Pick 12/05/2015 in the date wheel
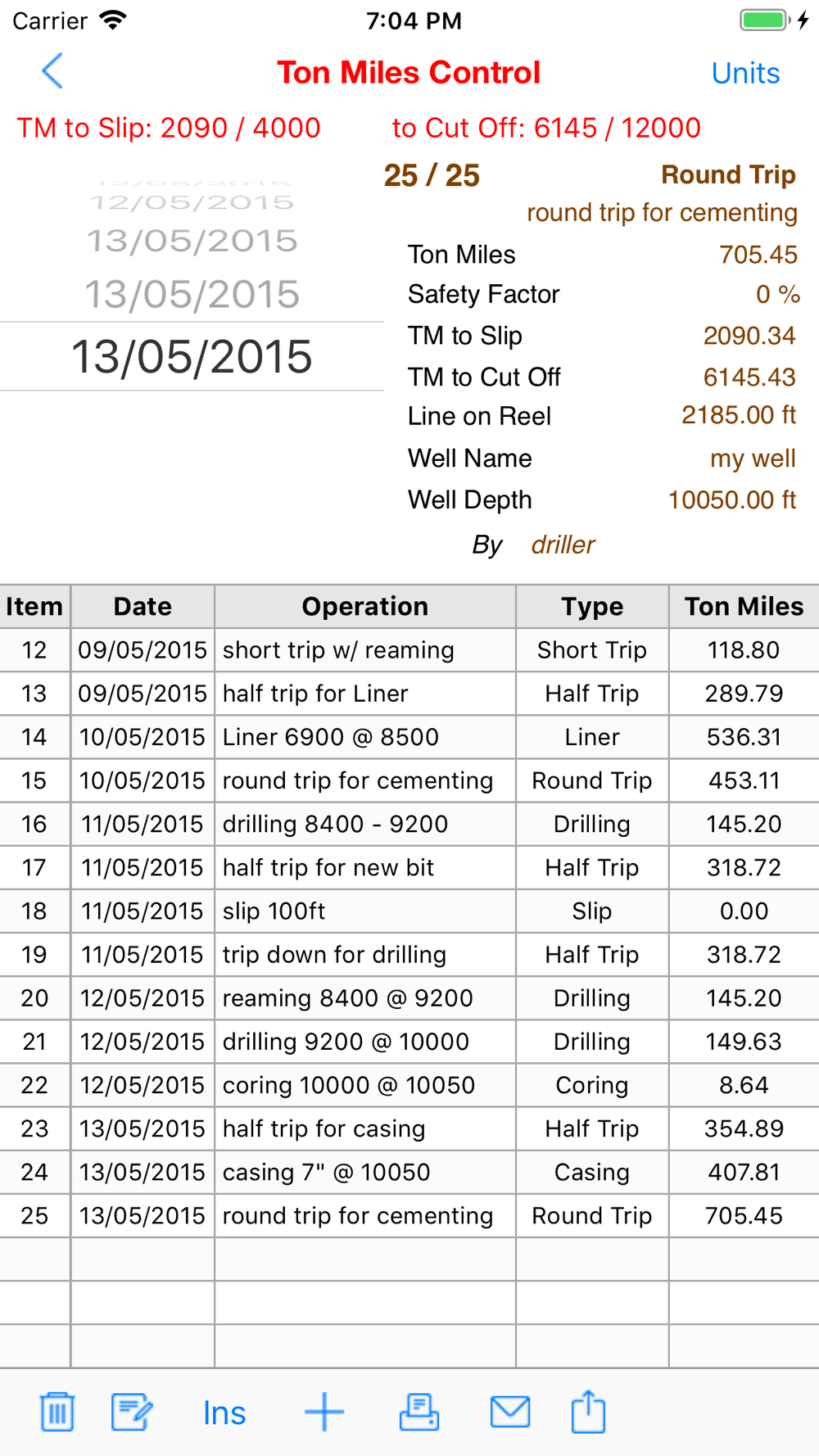819x1456 pixels. point(192,202)
